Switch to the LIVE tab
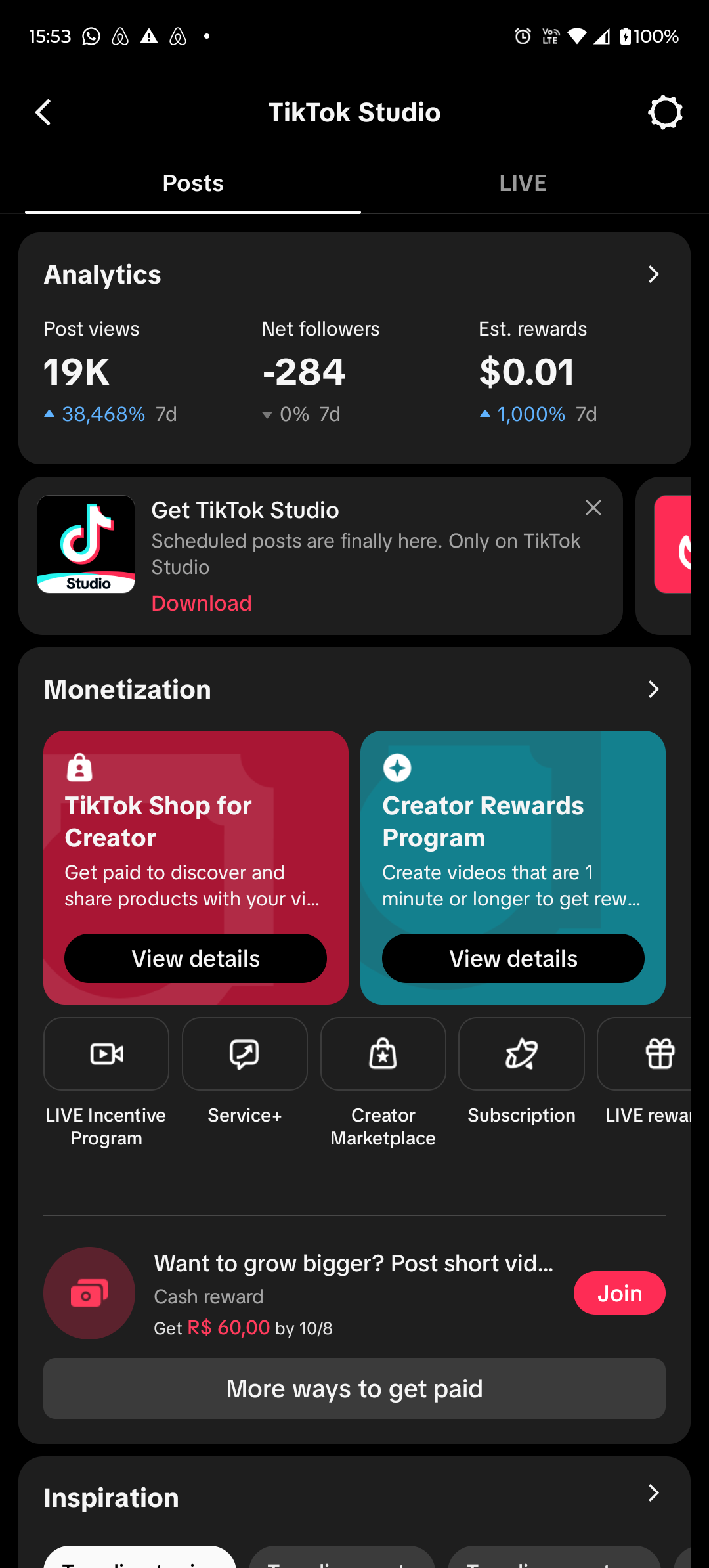709x1568 pixels. pyautogui.click(x=523, y=183)
